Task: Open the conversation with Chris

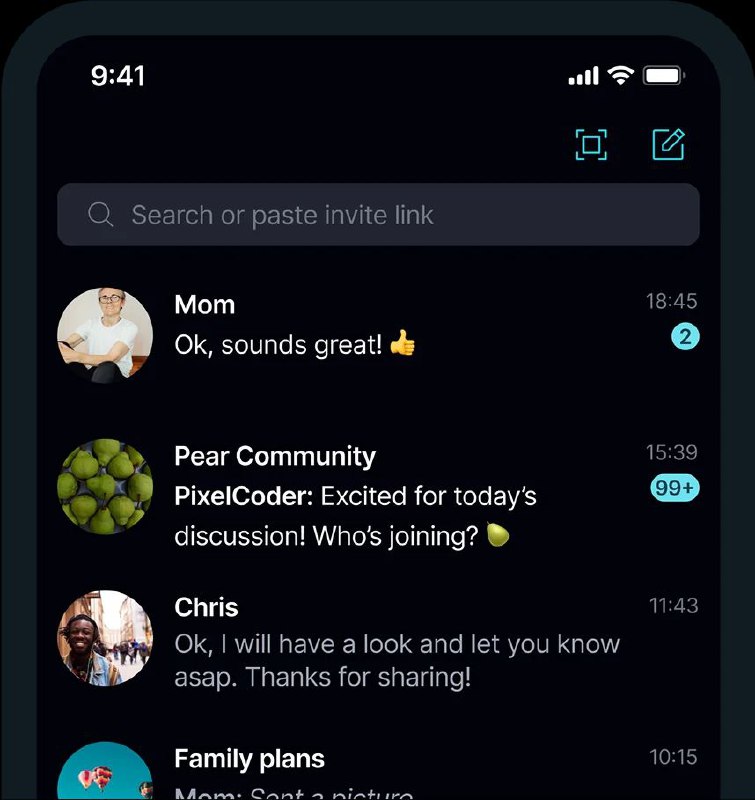Action: point(378,640)
